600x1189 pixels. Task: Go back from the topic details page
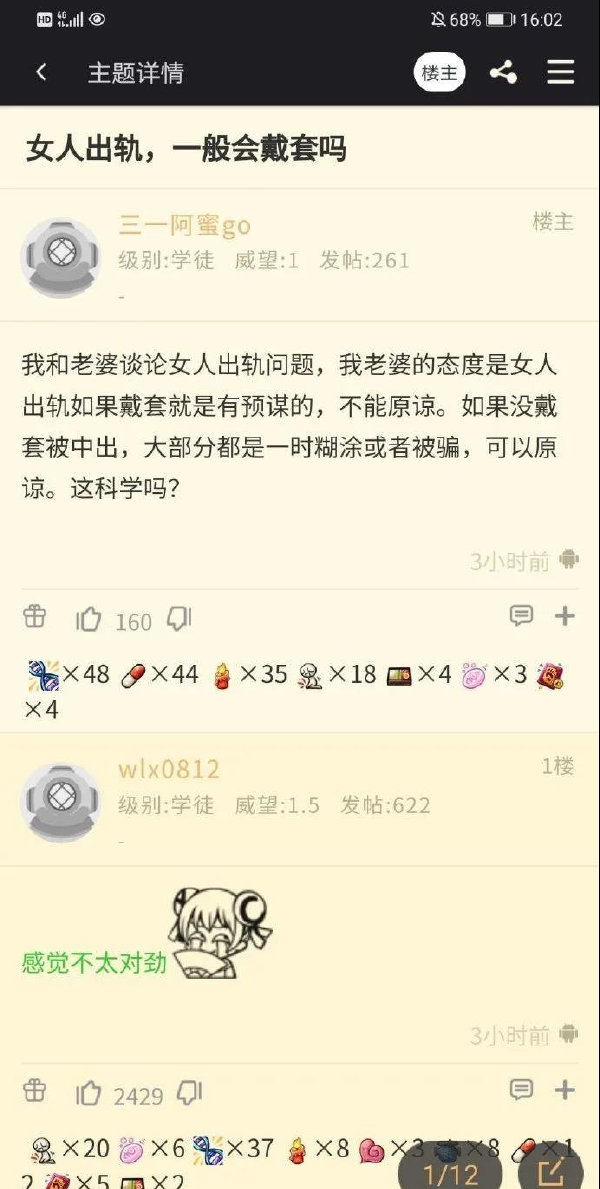coord(41,72)
